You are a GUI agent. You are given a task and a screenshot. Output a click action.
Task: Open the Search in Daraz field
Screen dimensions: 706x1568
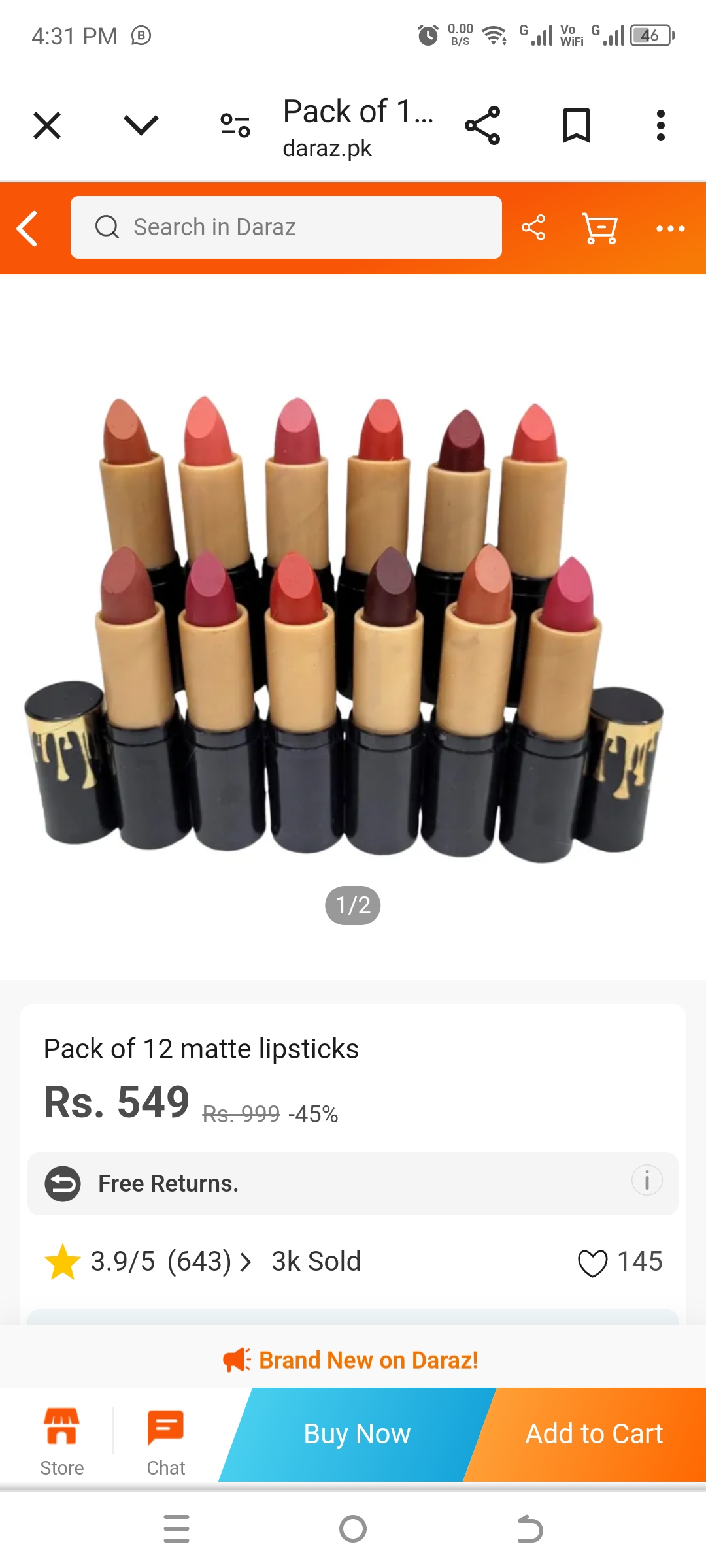pos(286,227)
